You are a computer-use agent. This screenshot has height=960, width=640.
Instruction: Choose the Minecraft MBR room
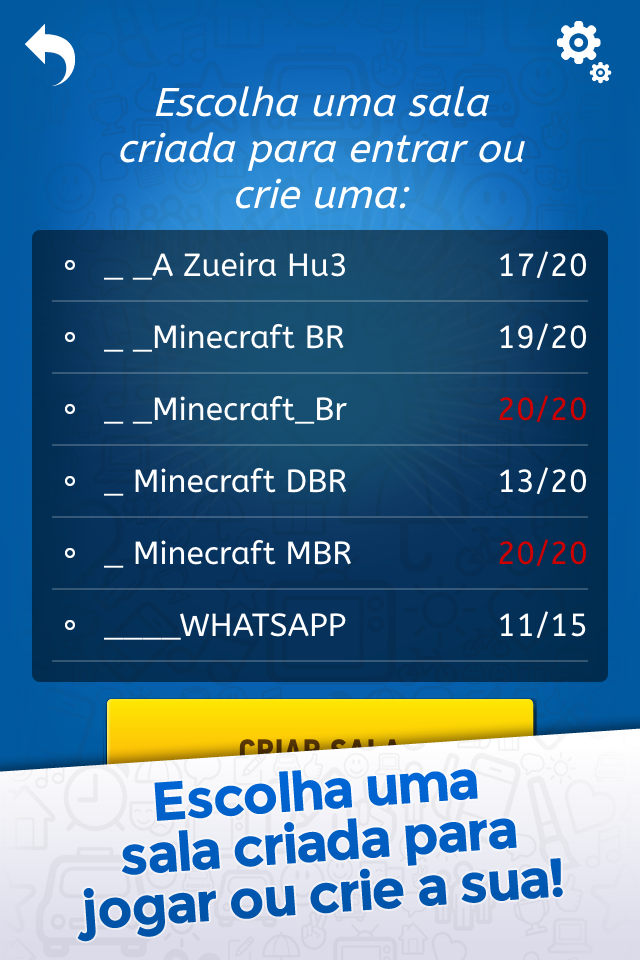coord(320,554)
